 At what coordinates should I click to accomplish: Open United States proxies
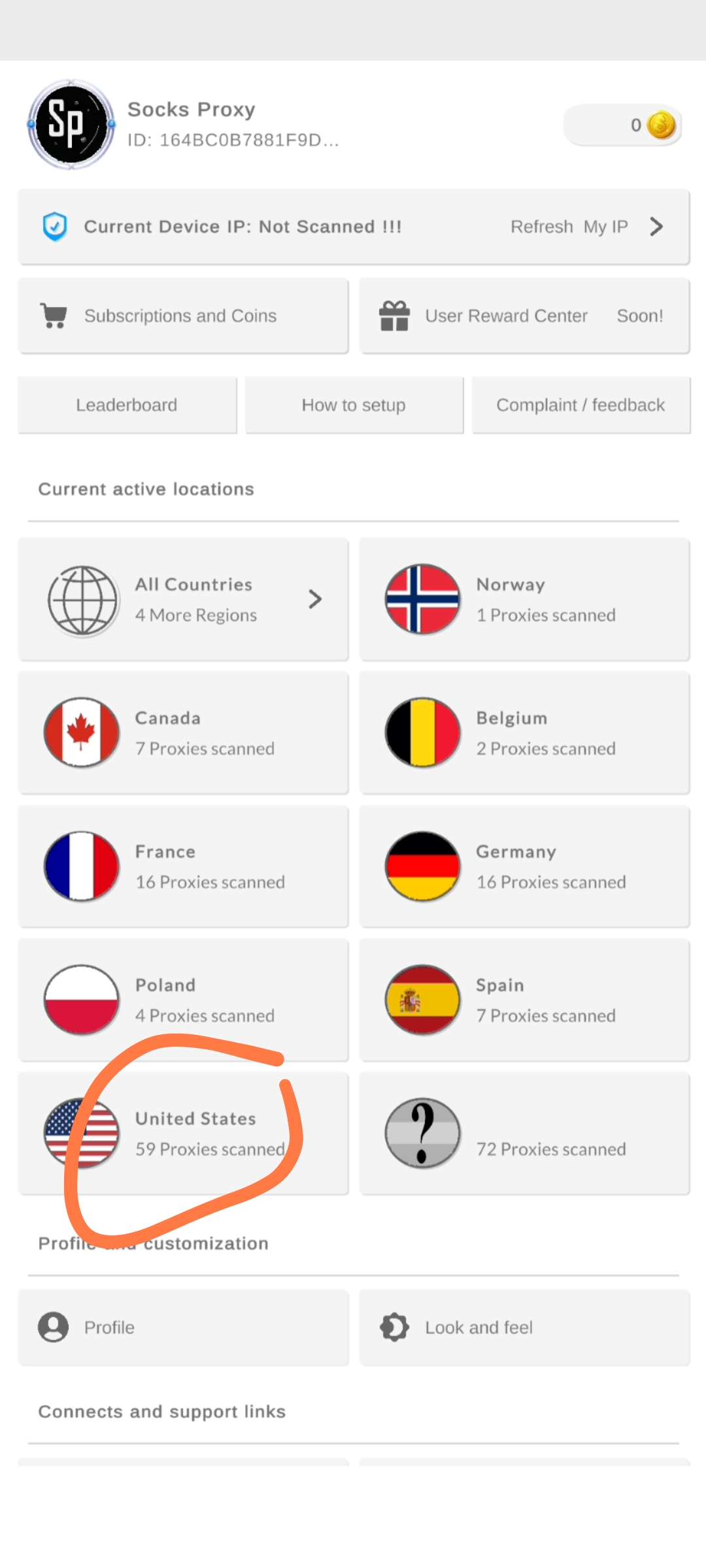click(x=183, y=1134)
